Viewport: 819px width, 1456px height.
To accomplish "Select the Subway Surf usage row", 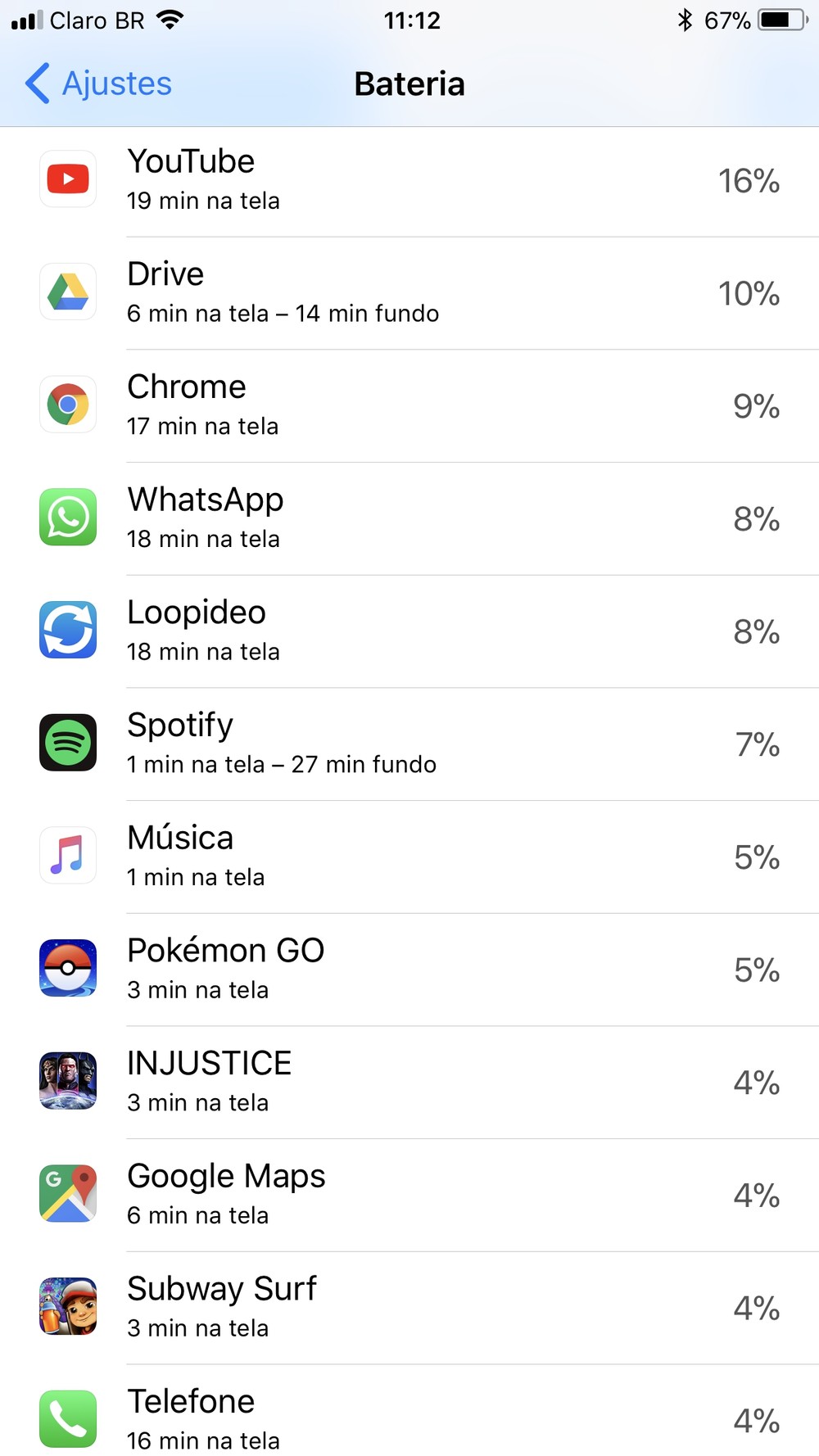I will click(x=409, y=1307).
